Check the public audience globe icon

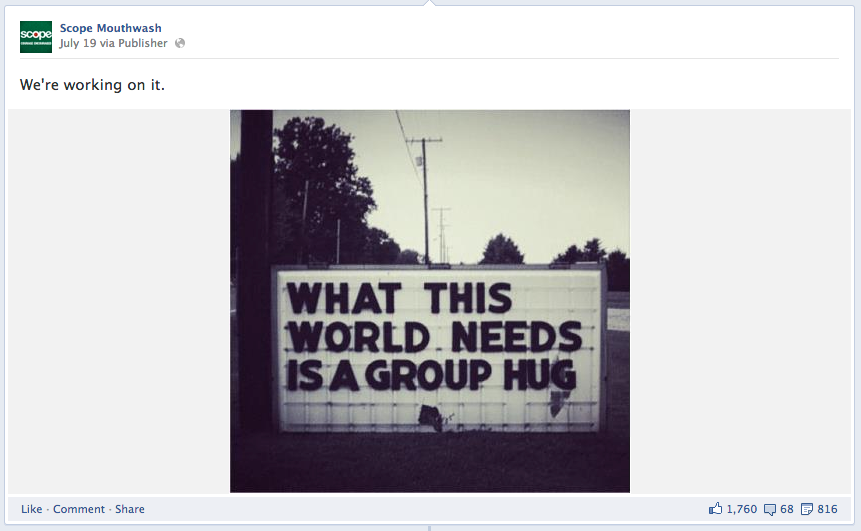(x=180, y=44)
